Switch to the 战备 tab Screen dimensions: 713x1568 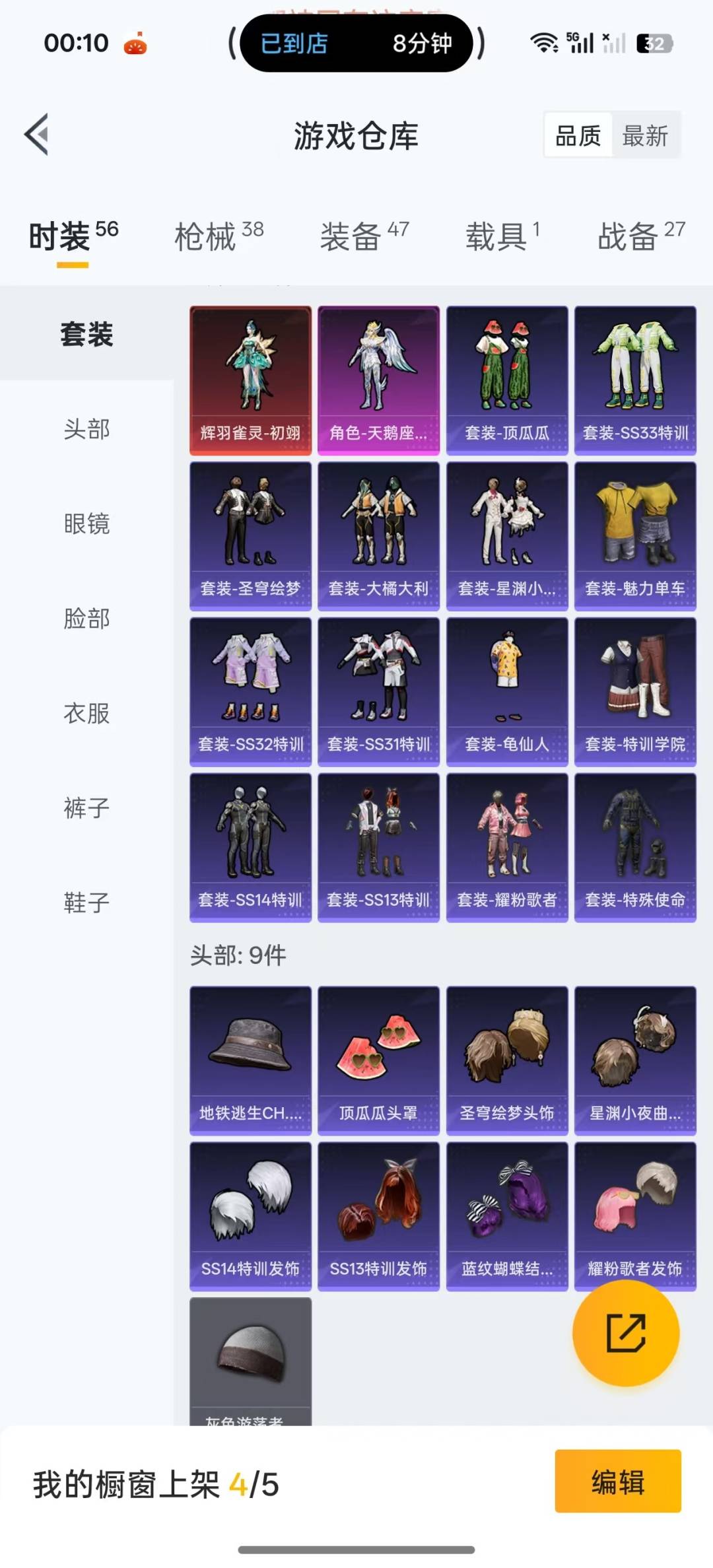(x=640, y=236)
